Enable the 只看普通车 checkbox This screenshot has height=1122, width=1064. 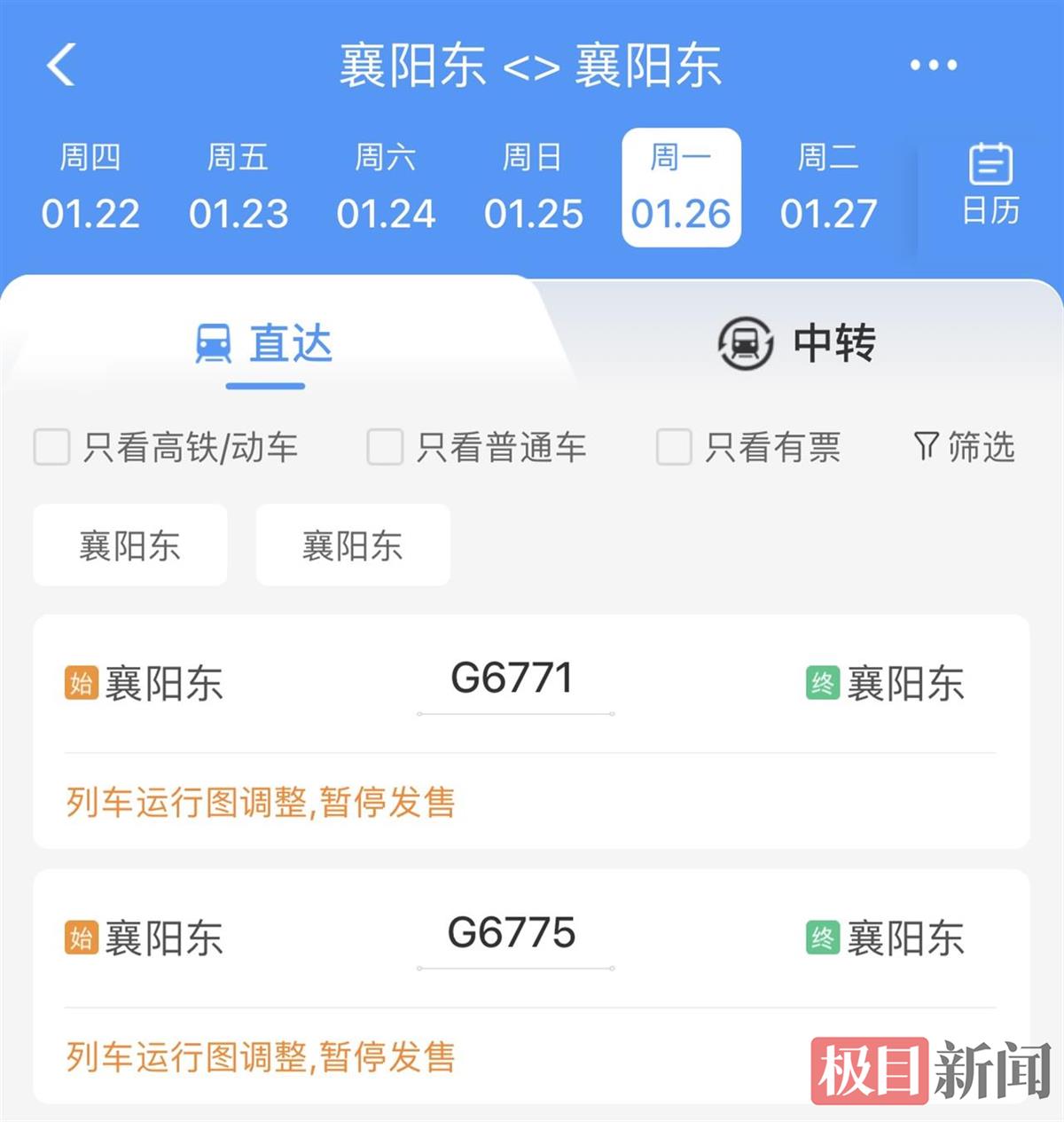click(383, 449)
